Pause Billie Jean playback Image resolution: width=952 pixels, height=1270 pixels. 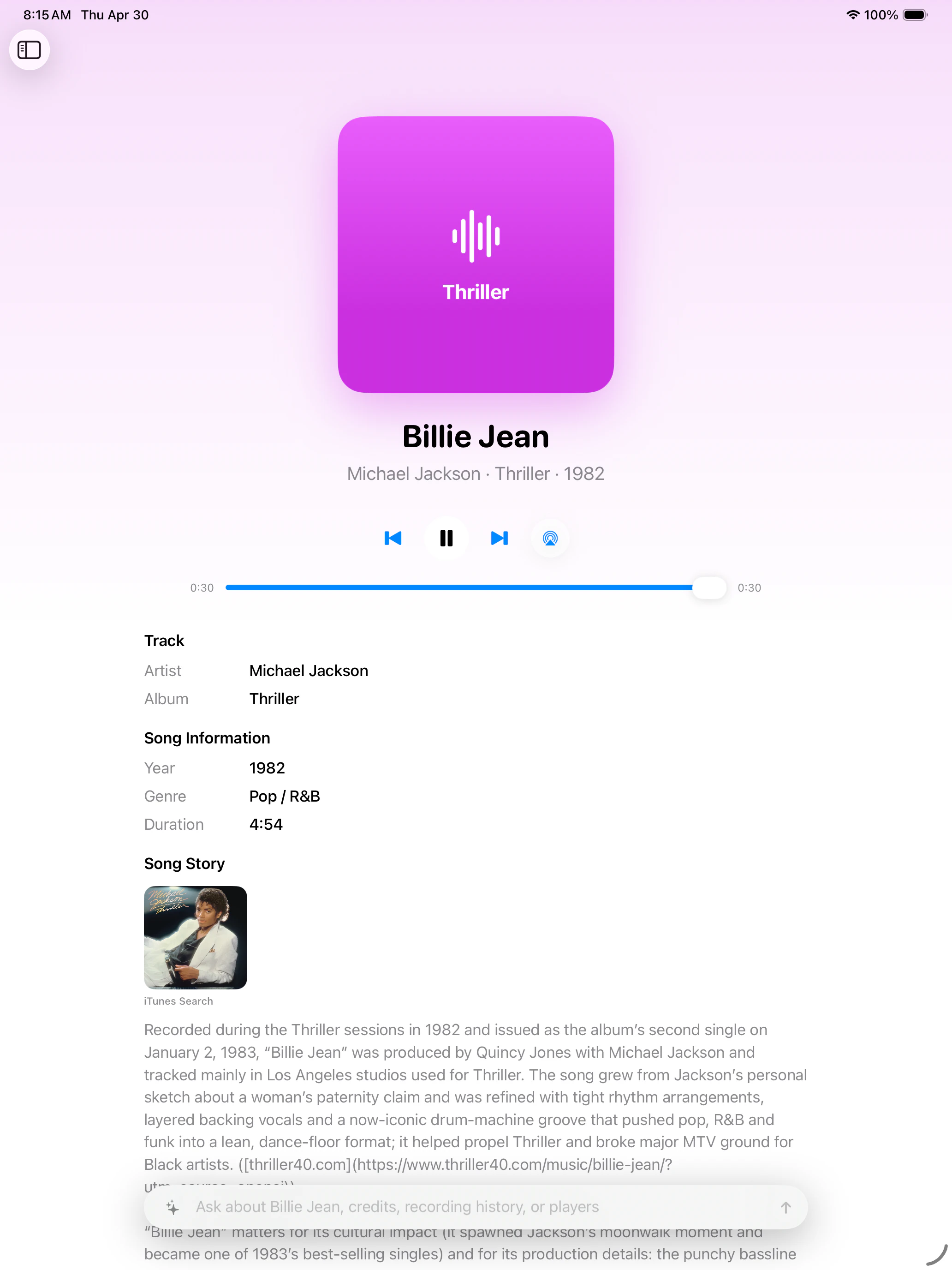[x=446, y=538]
